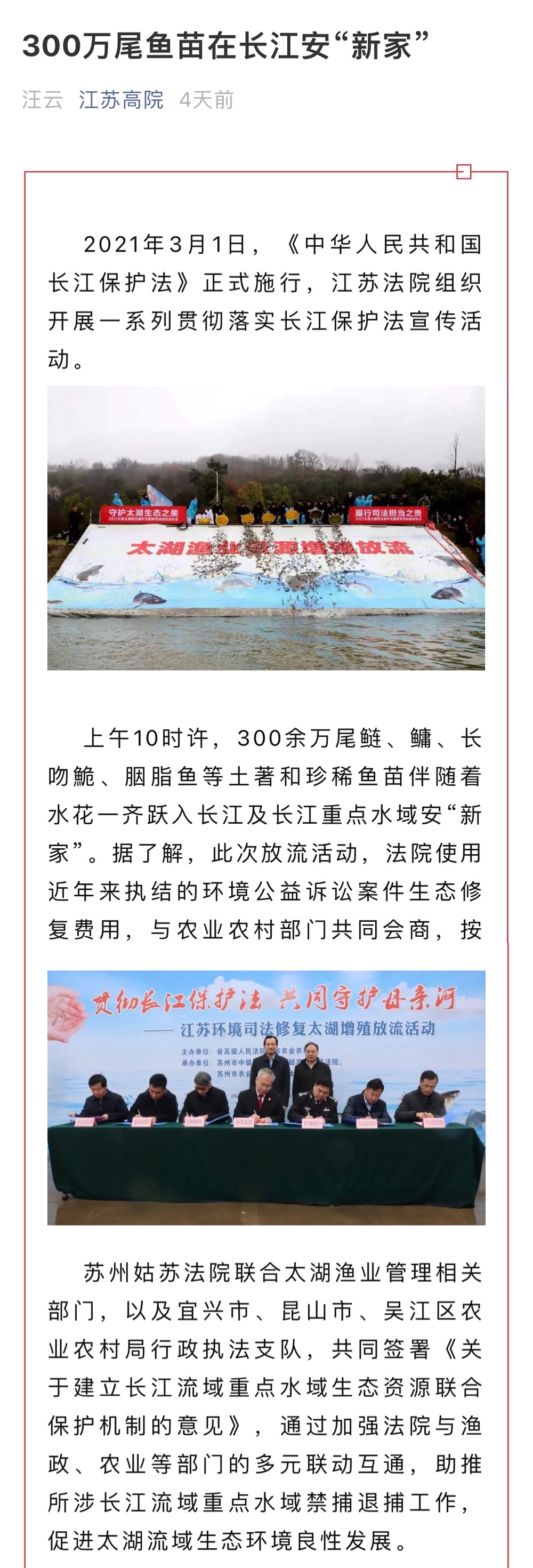The width and height of the screenshot is (533, 1568).
Task: Open the agreement signing ceremony photo
Action: tap(266, 1097)
